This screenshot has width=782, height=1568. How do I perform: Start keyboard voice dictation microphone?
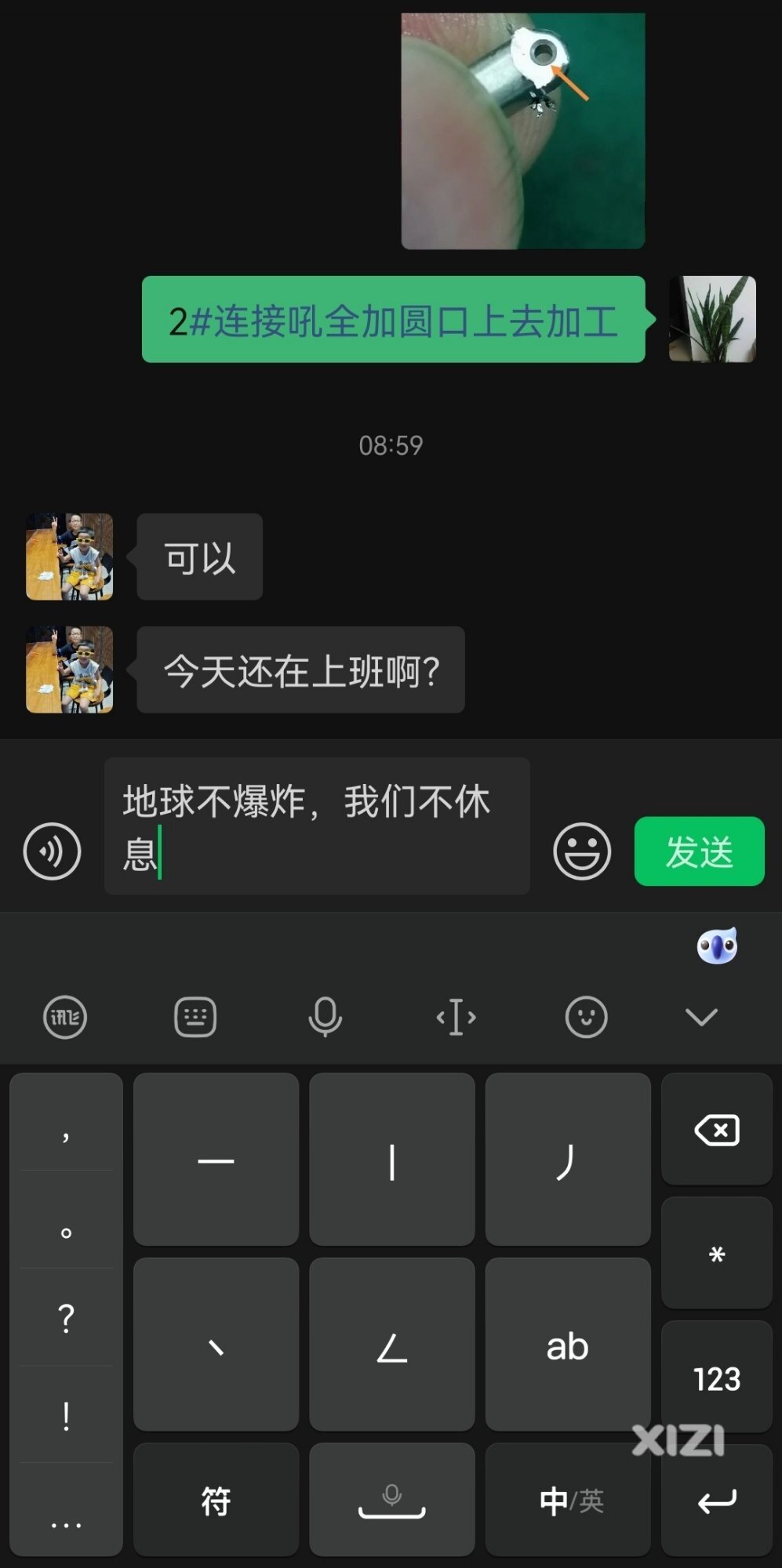[x=325, y=1018]
